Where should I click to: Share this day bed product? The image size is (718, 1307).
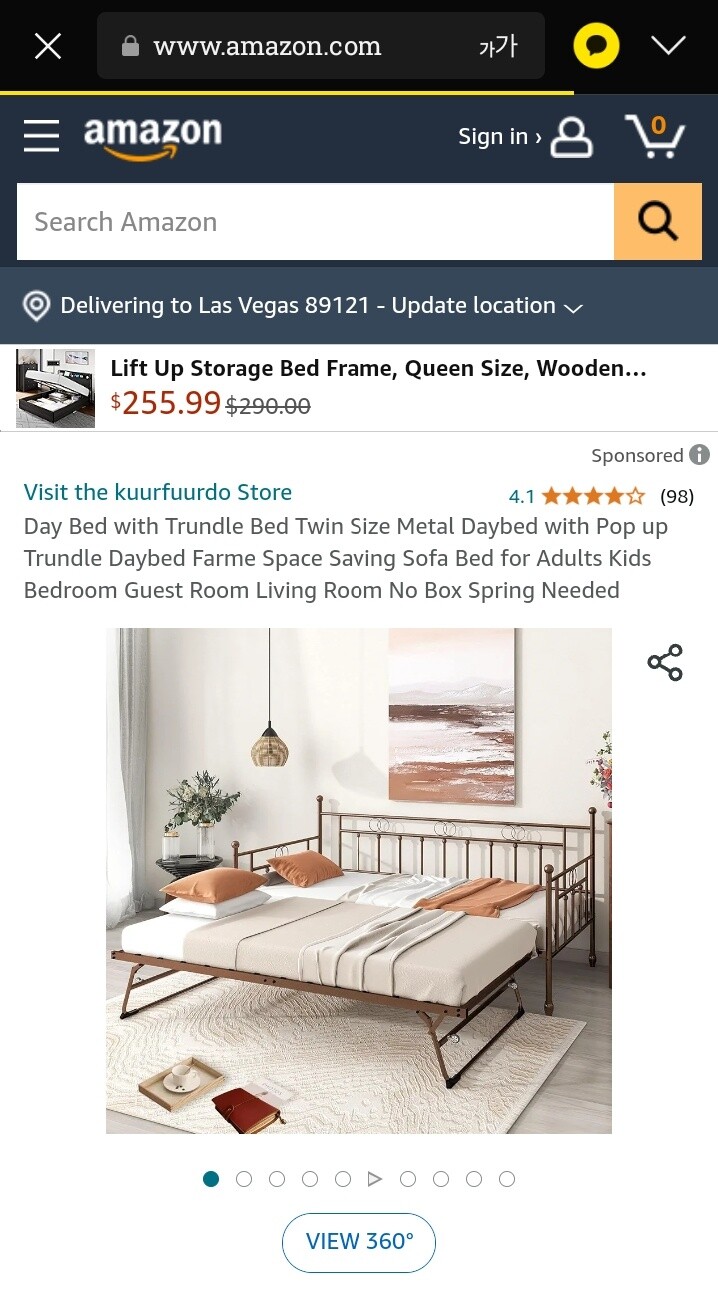(x=665, y=662)
